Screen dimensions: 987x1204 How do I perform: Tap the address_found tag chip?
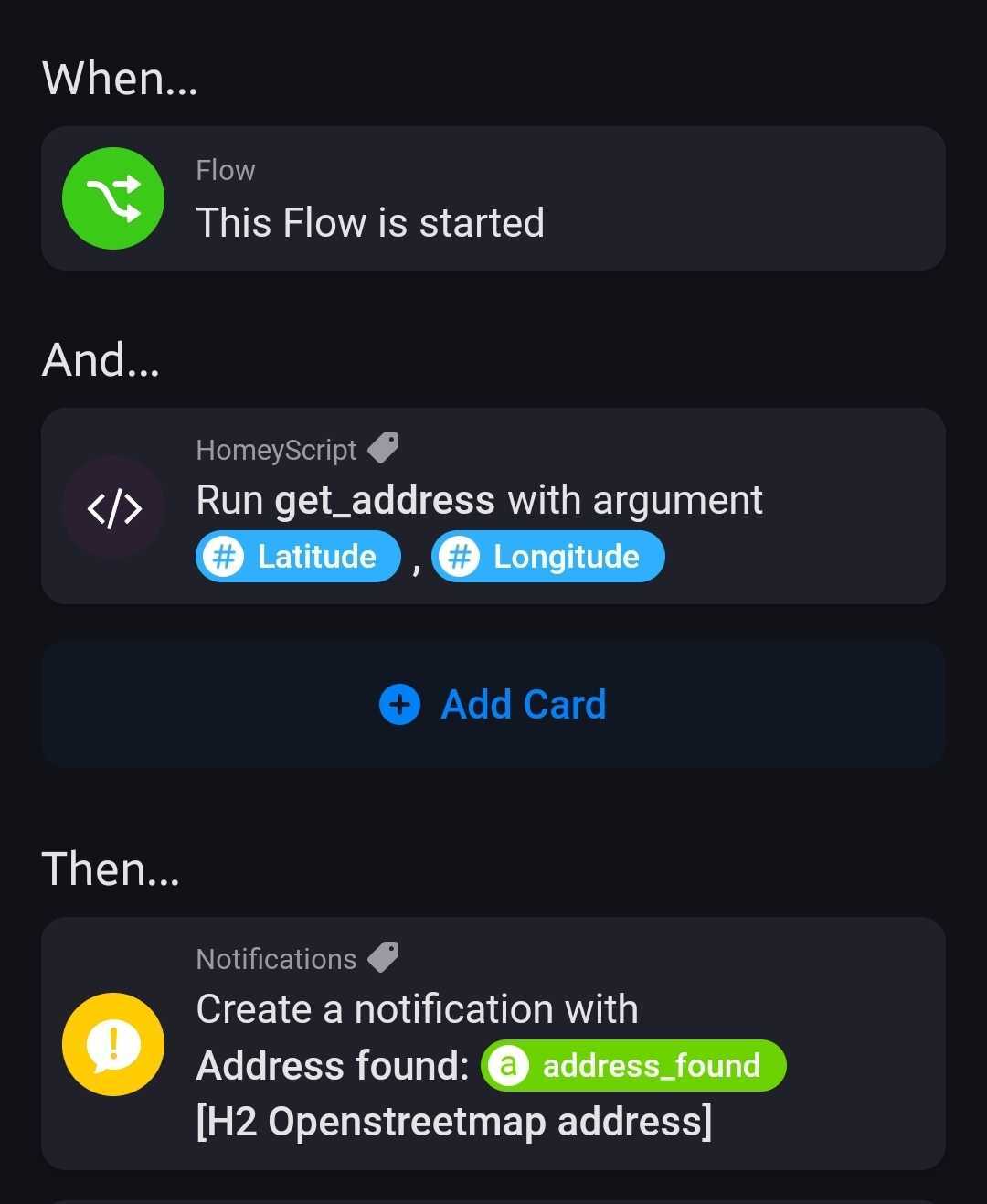click(x=633, y=1066)
